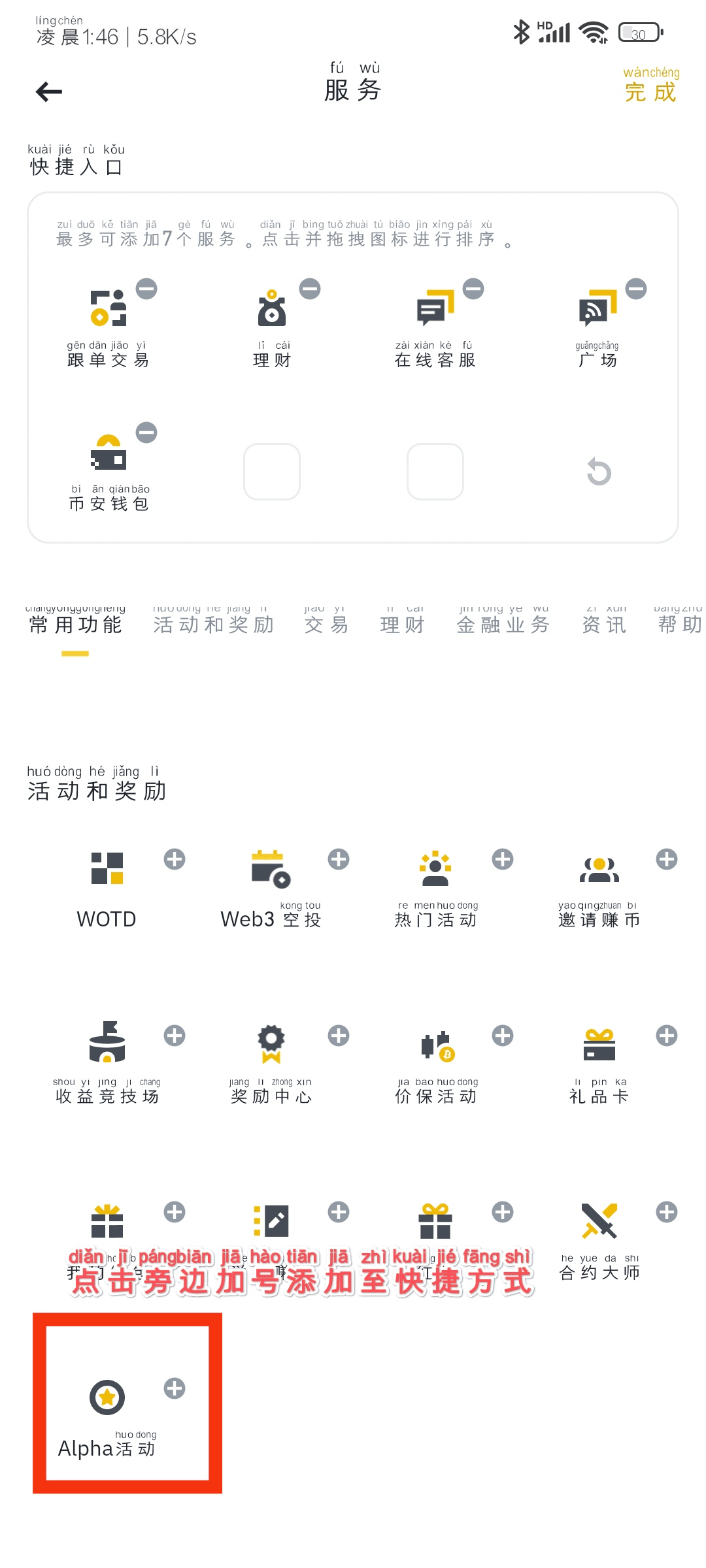This screenshot has height=1568, width=706.
Task: Select the 资讯 tab
Action: coord(604,625)
